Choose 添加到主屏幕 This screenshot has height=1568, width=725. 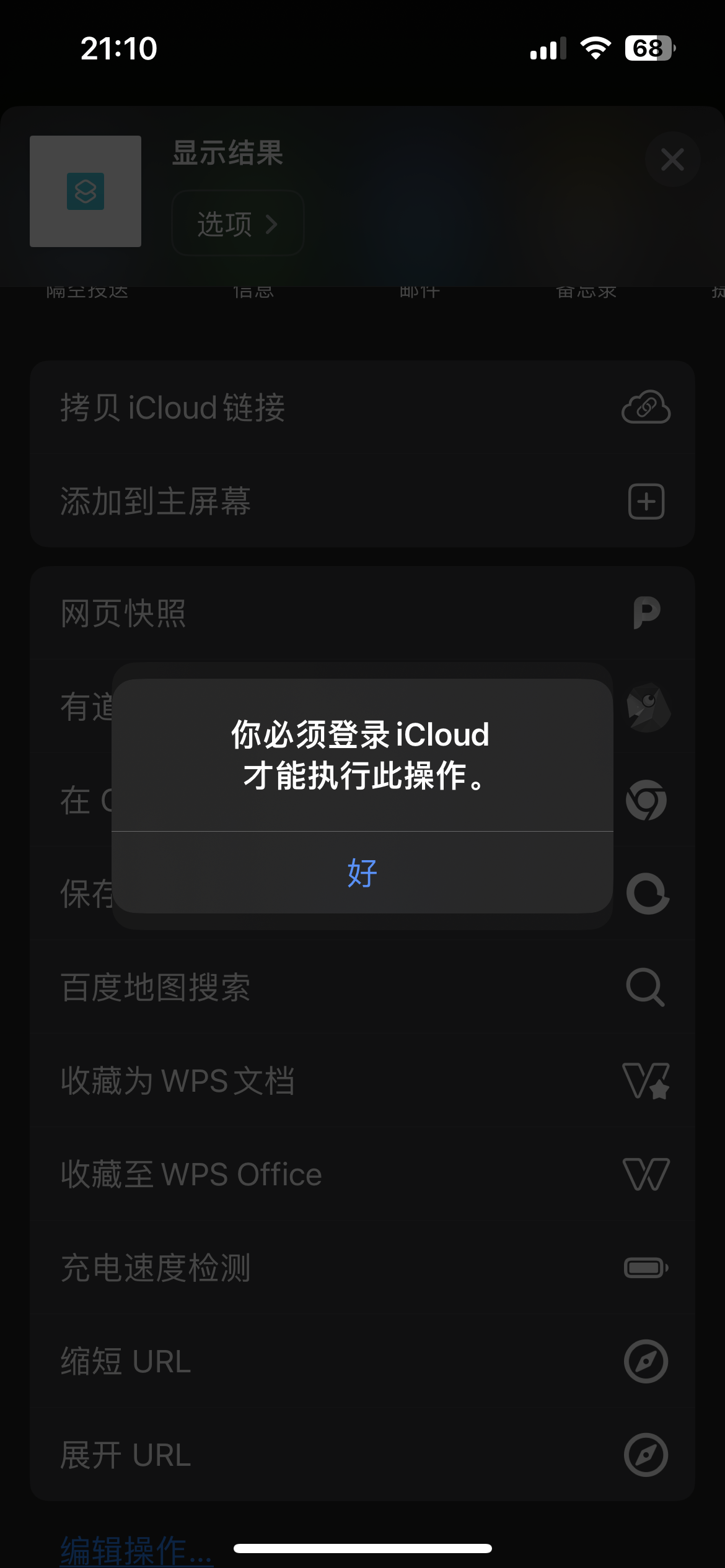[x=362, y=501]
